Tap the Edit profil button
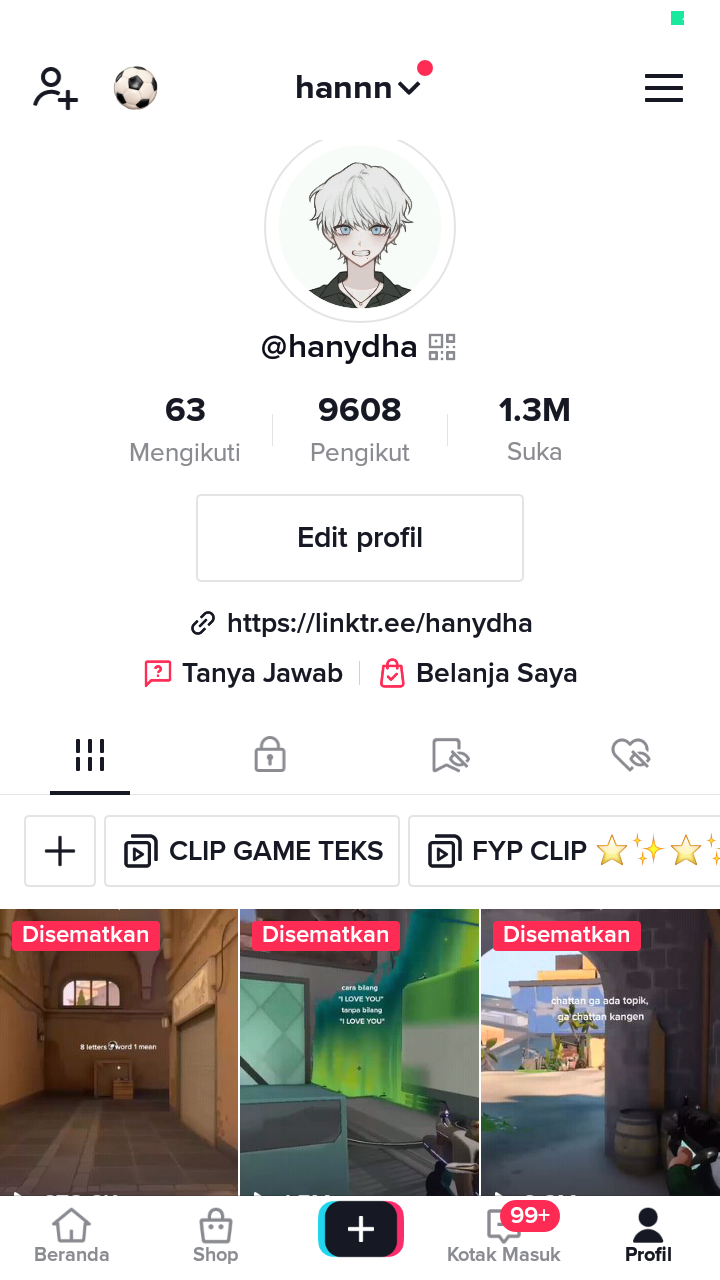720x1280 pixels. click(360, 538)
